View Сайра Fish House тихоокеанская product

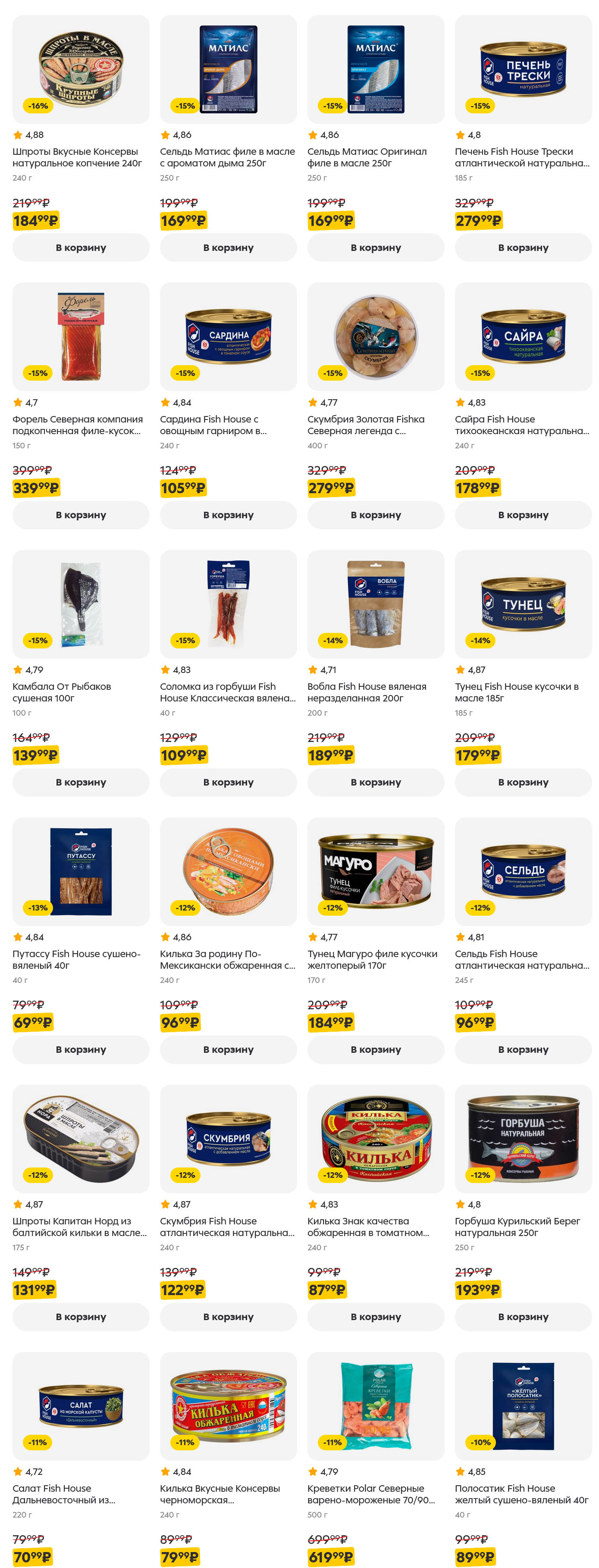coord(522,337)
